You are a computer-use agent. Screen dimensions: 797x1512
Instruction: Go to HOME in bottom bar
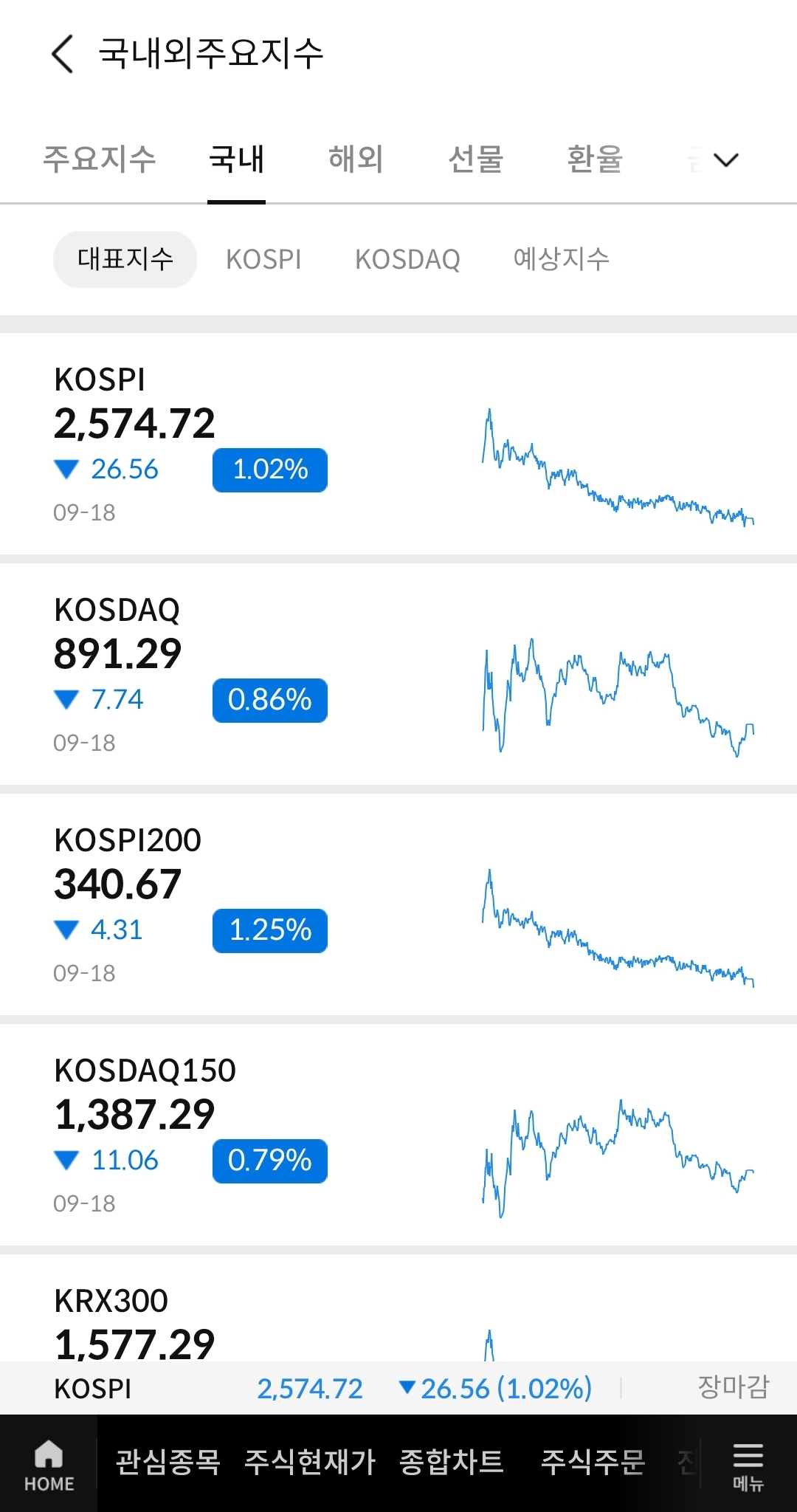tap(49, 1465)
